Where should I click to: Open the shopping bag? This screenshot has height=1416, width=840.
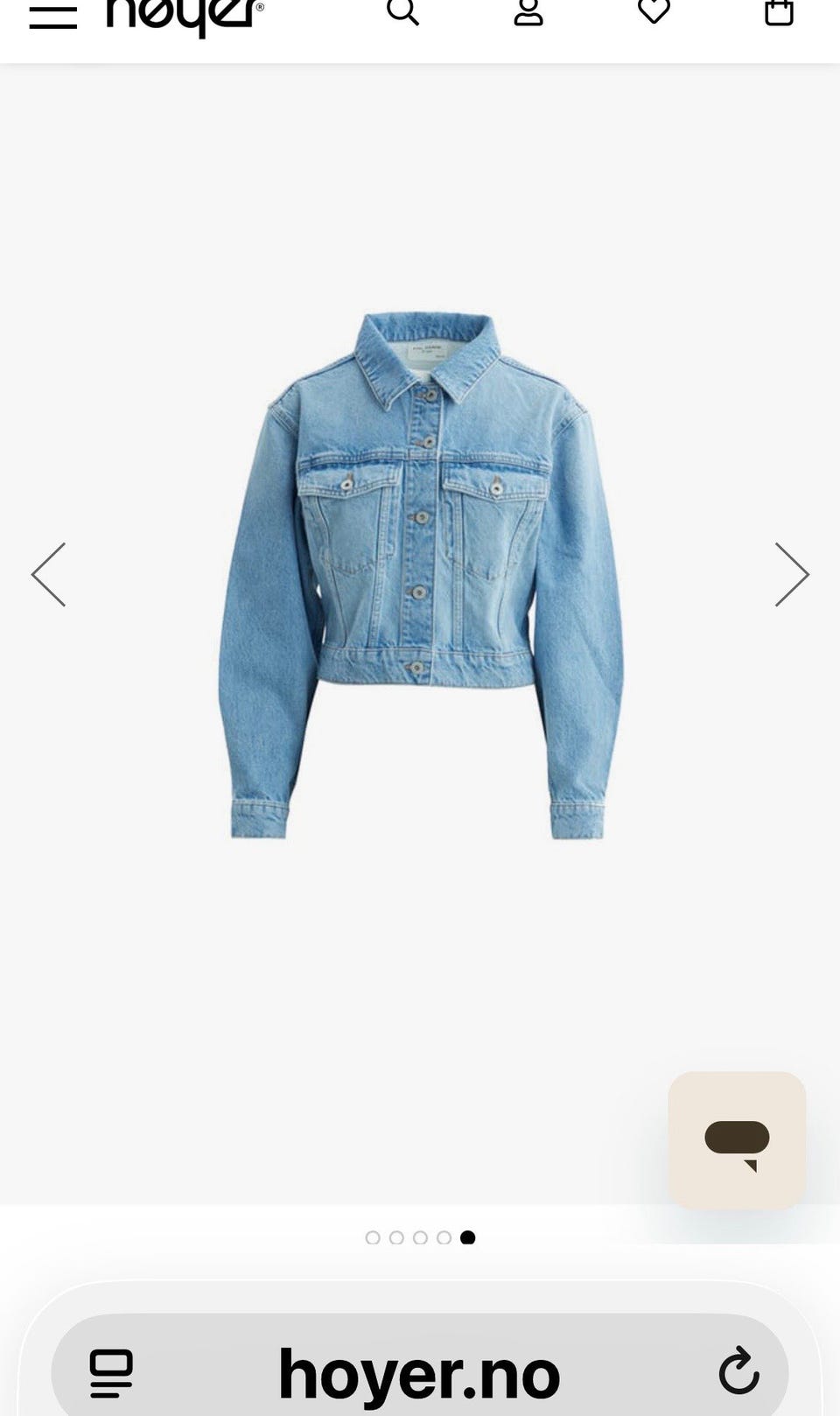click(779, 12)
